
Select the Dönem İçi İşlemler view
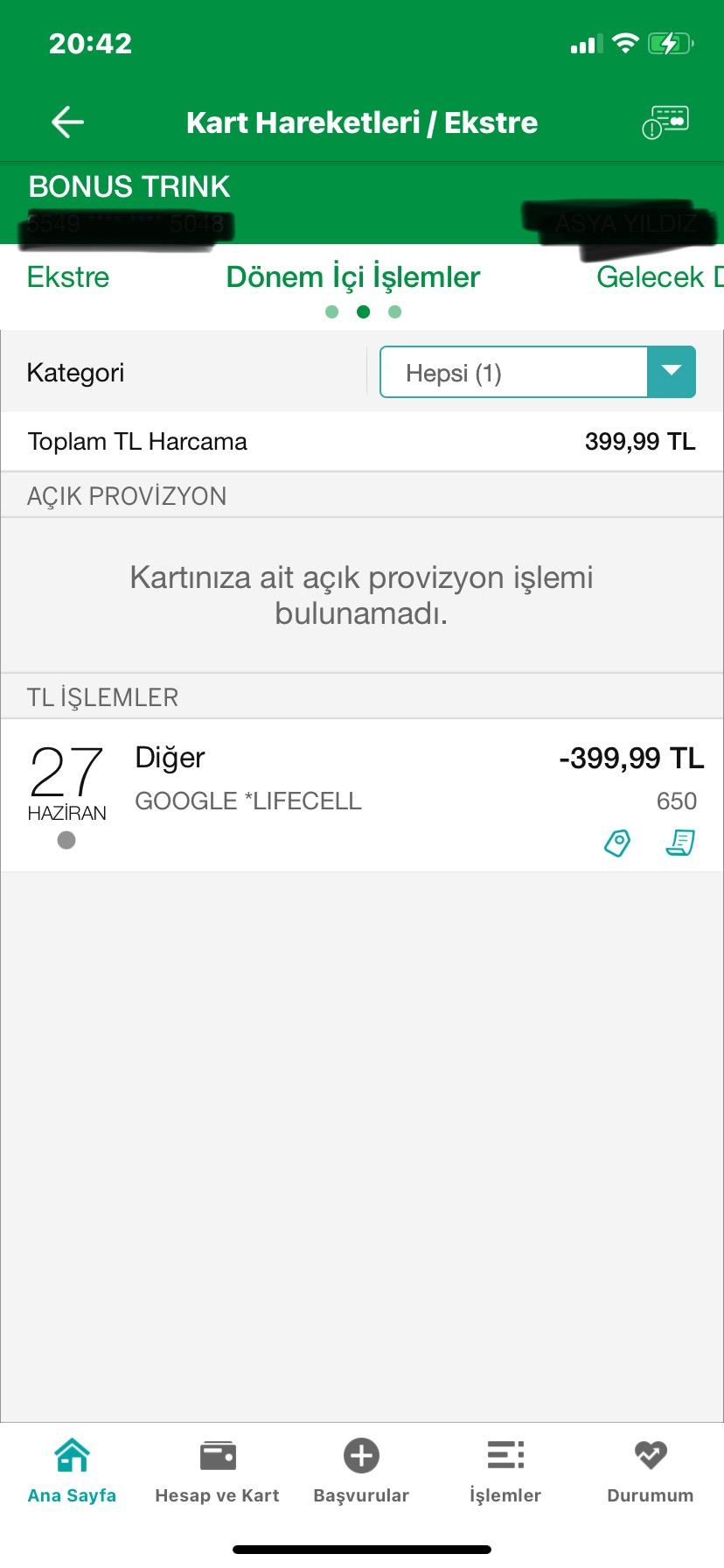click(352, 276)
